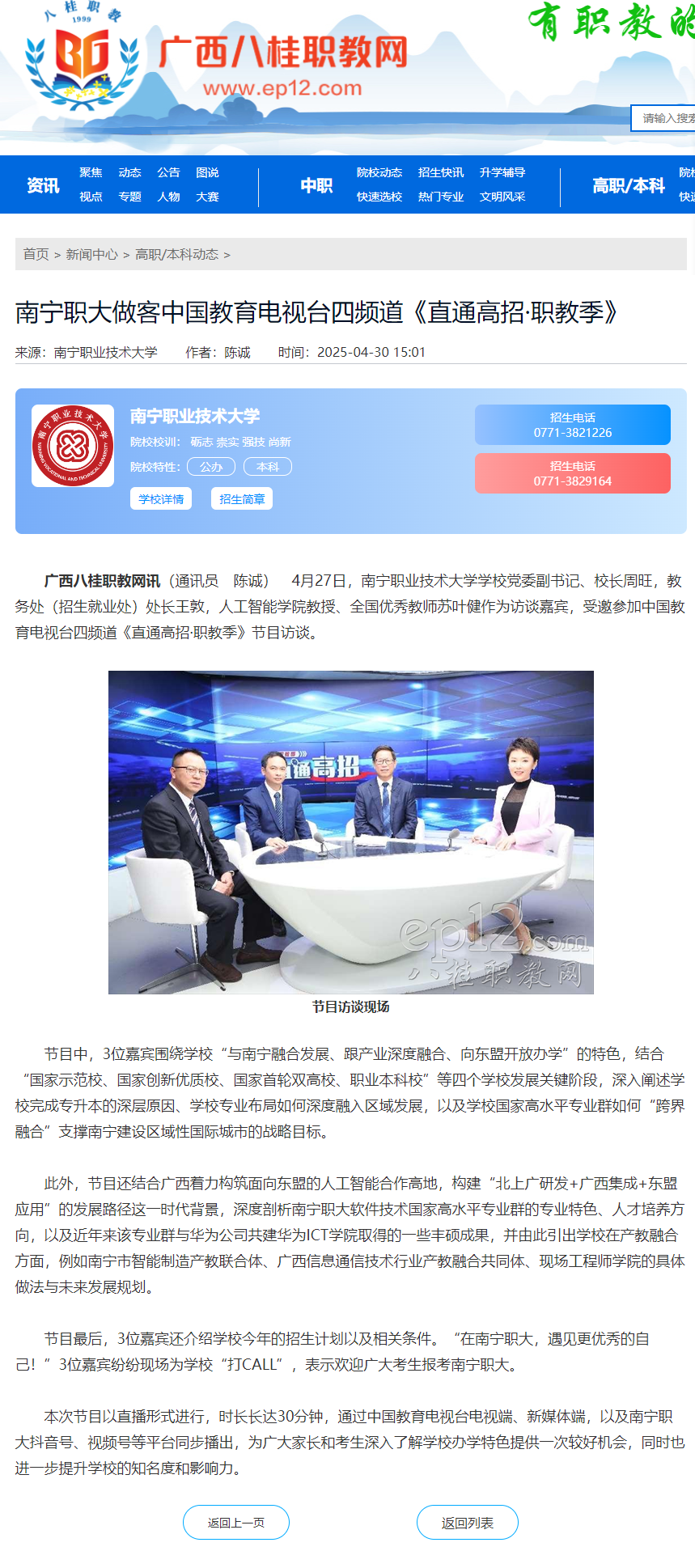
Task: Open the 专题 topics link
Action: pyautogui.click(x=129, y=197)
